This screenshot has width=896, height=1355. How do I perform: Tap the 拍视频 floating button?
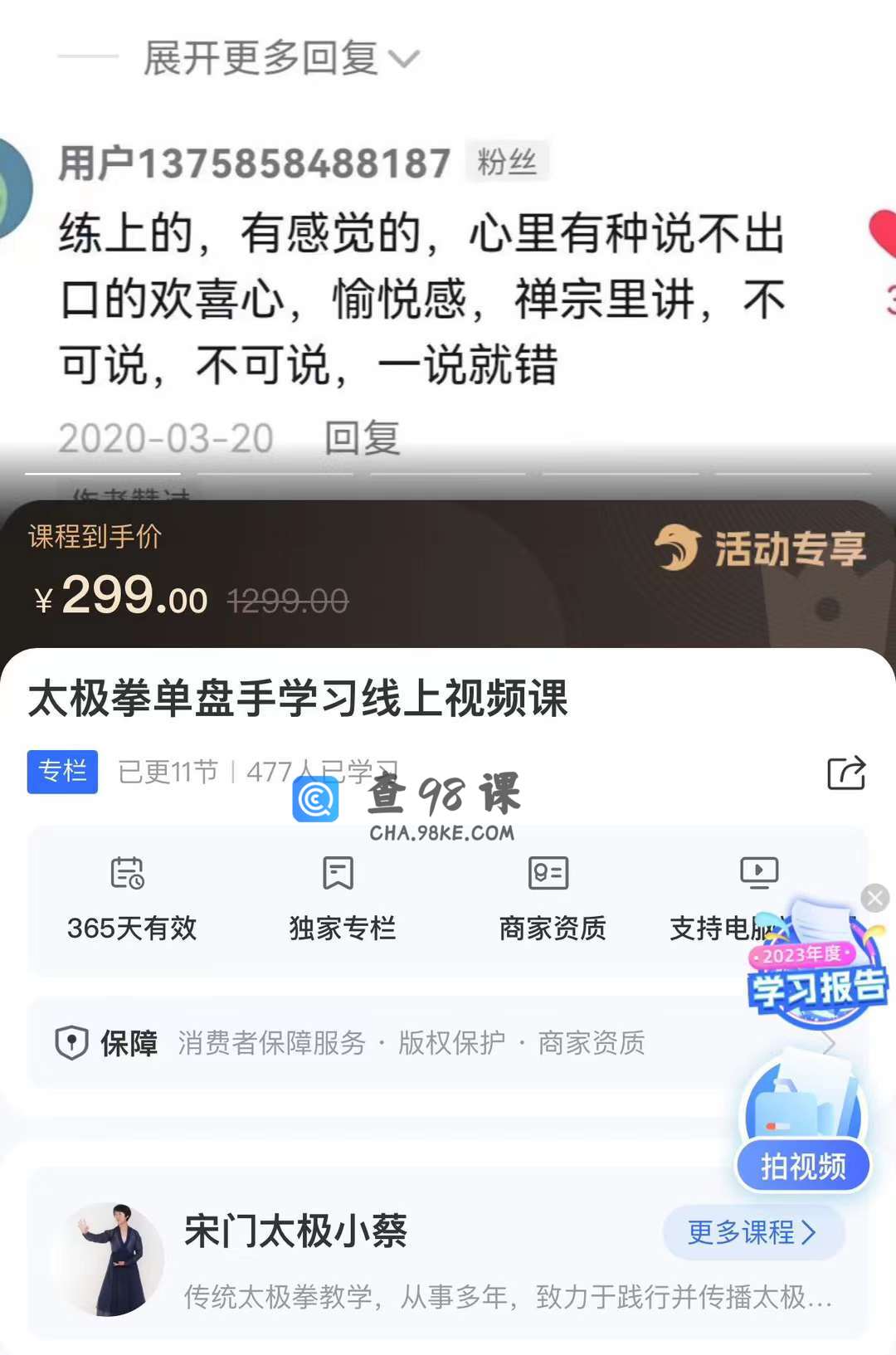pos(802,1165)
